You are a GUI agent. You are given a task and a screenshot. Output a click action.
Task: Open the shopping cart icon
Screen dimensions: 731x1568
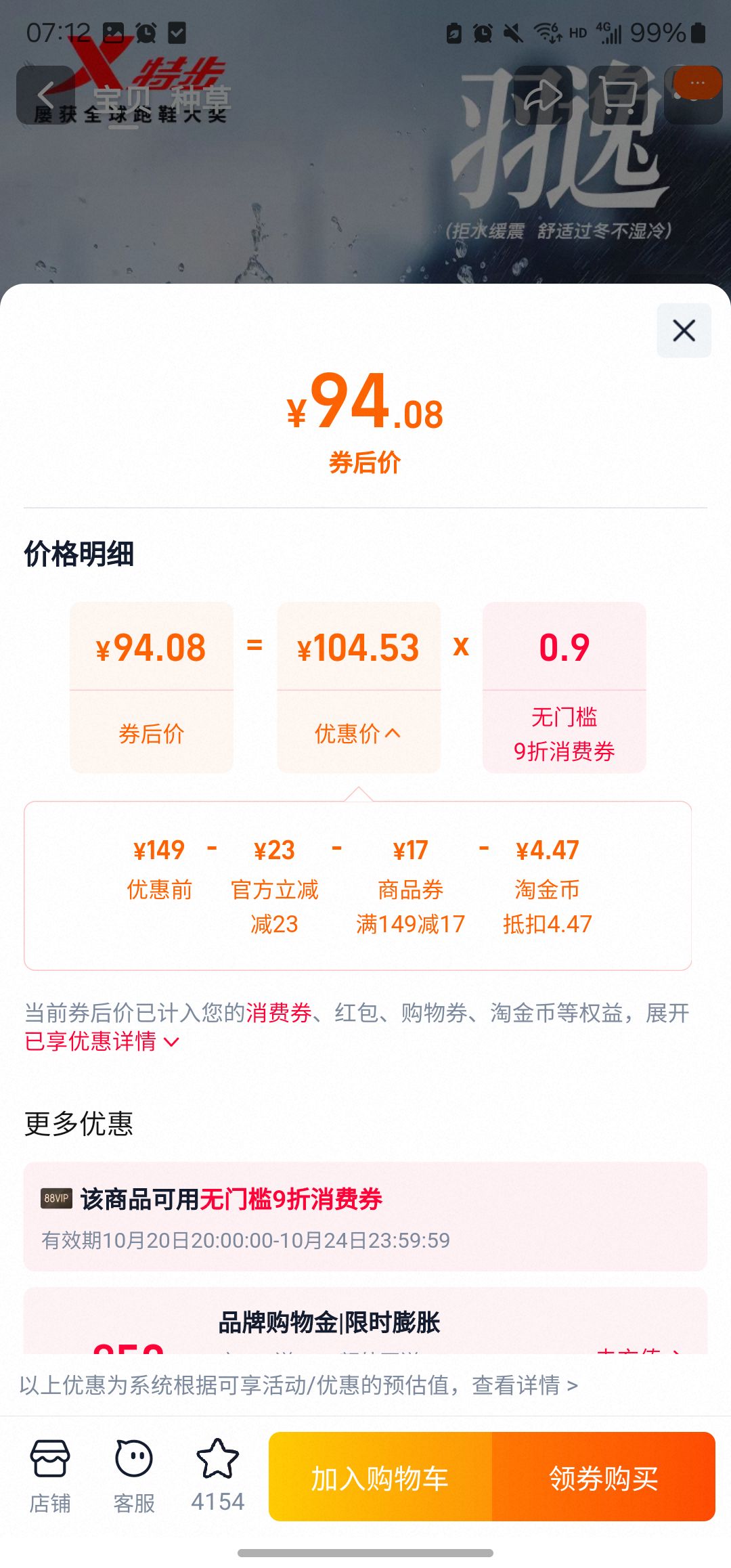click(618, 95)
